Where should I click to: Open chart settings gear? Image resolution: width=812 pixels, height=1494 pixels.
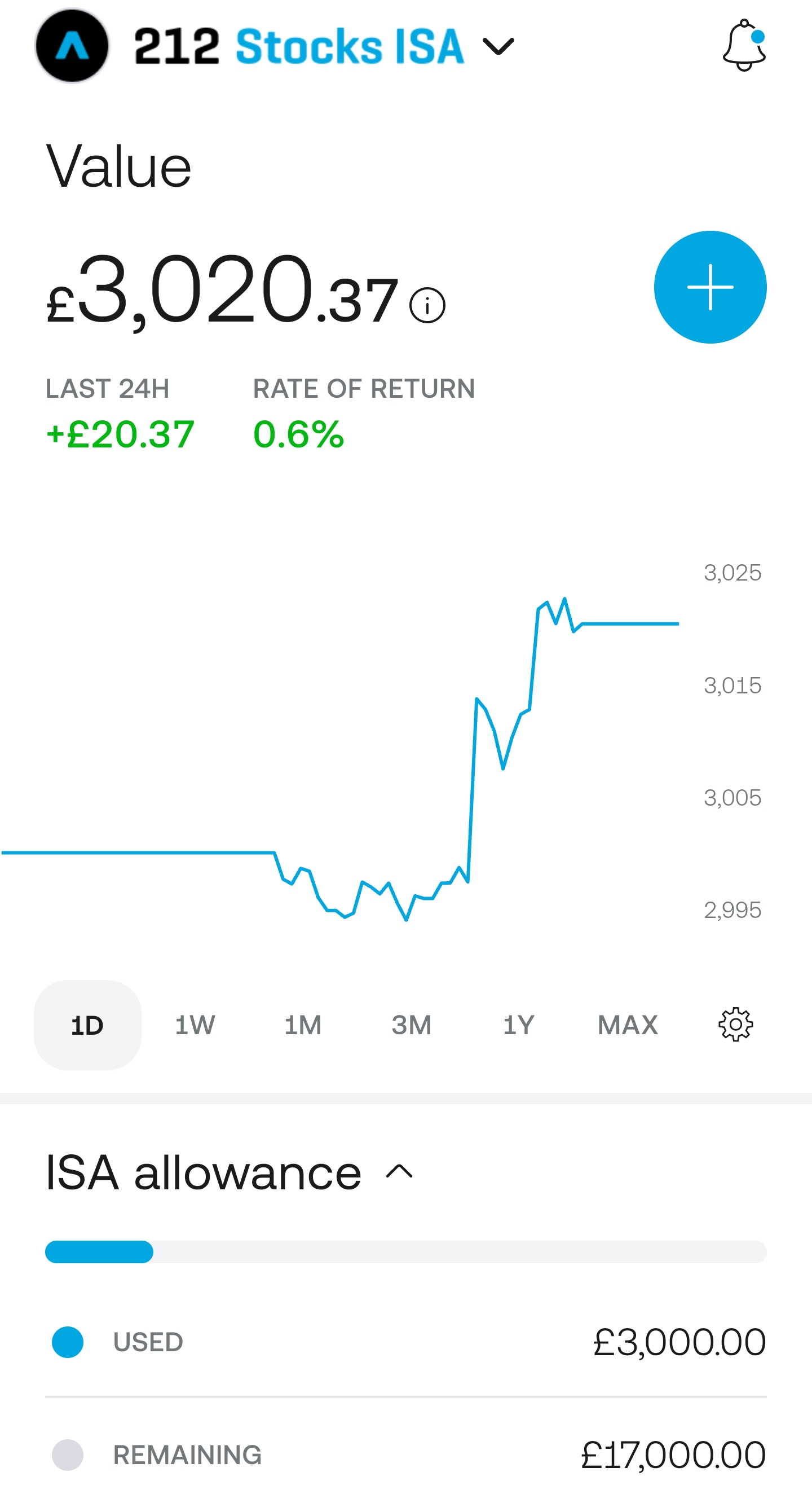coord(735,1025)
